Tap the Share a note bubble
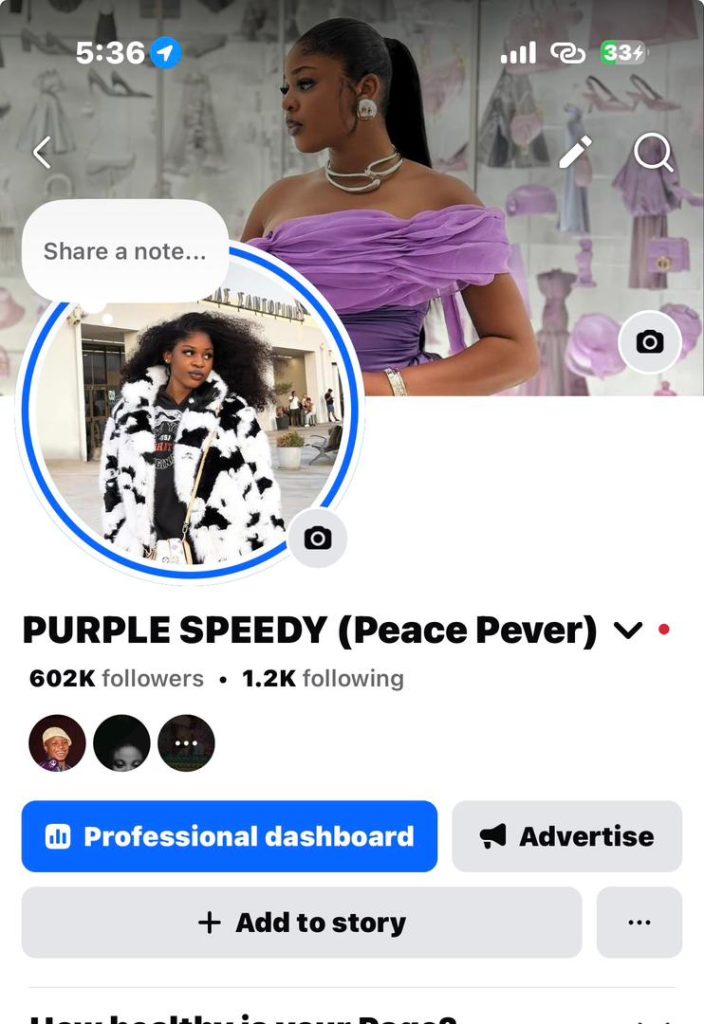The width and height of the screenshot is (704, 1024). [125, 252]
